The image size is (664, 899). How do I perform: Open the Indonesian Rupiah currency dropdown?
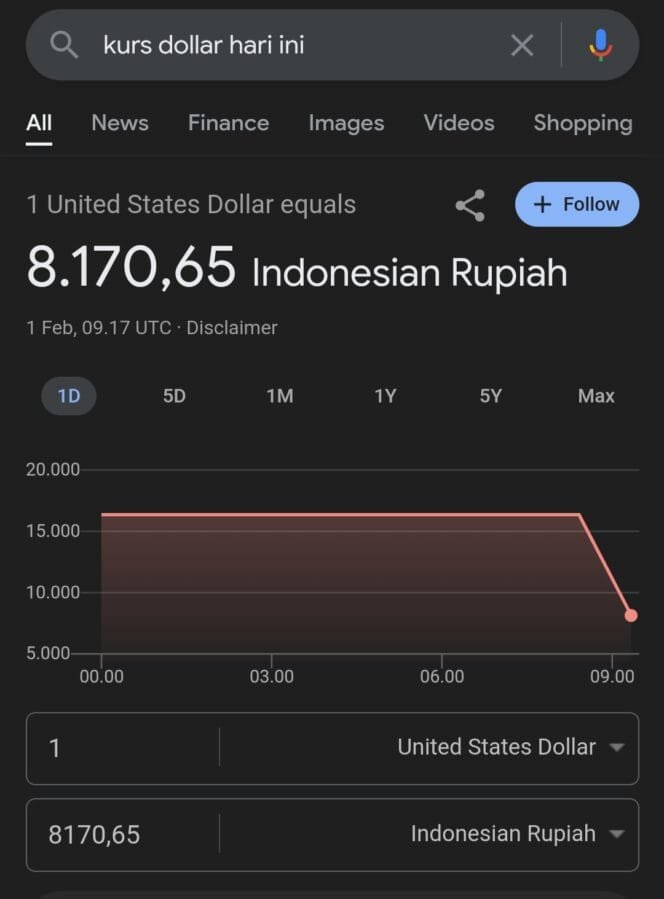516,834
